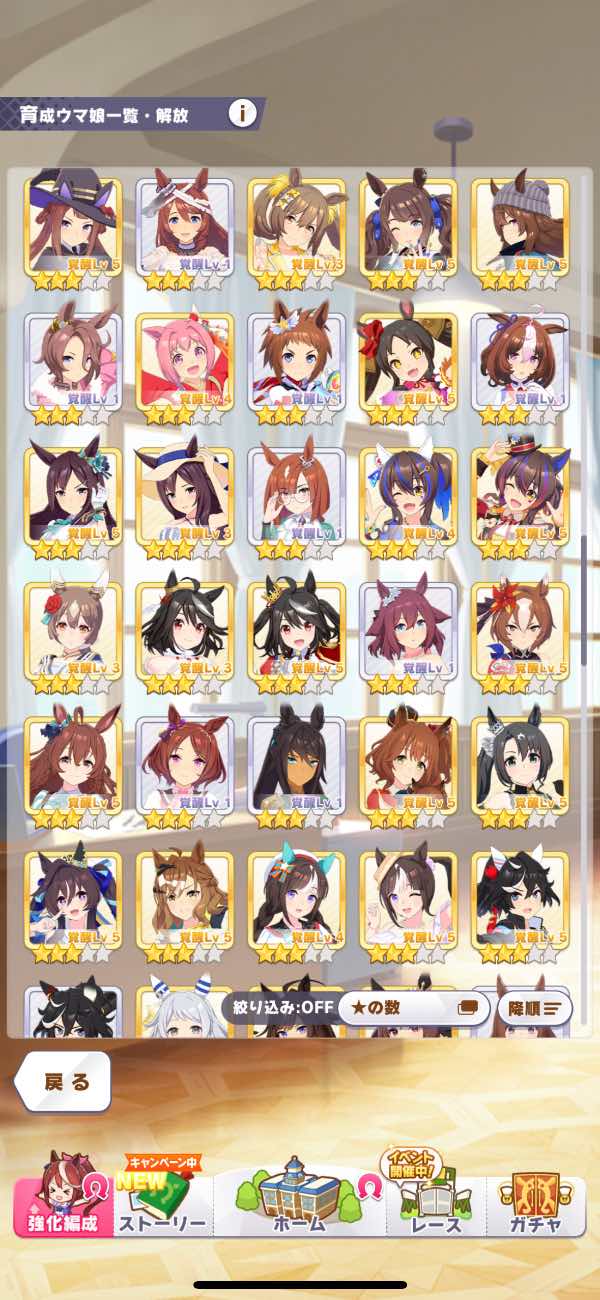Image resolution: width=600 pixels, height=1300 pixels.
Task: Open the ★の数 sort dropdown
Action: (409, 1007)
